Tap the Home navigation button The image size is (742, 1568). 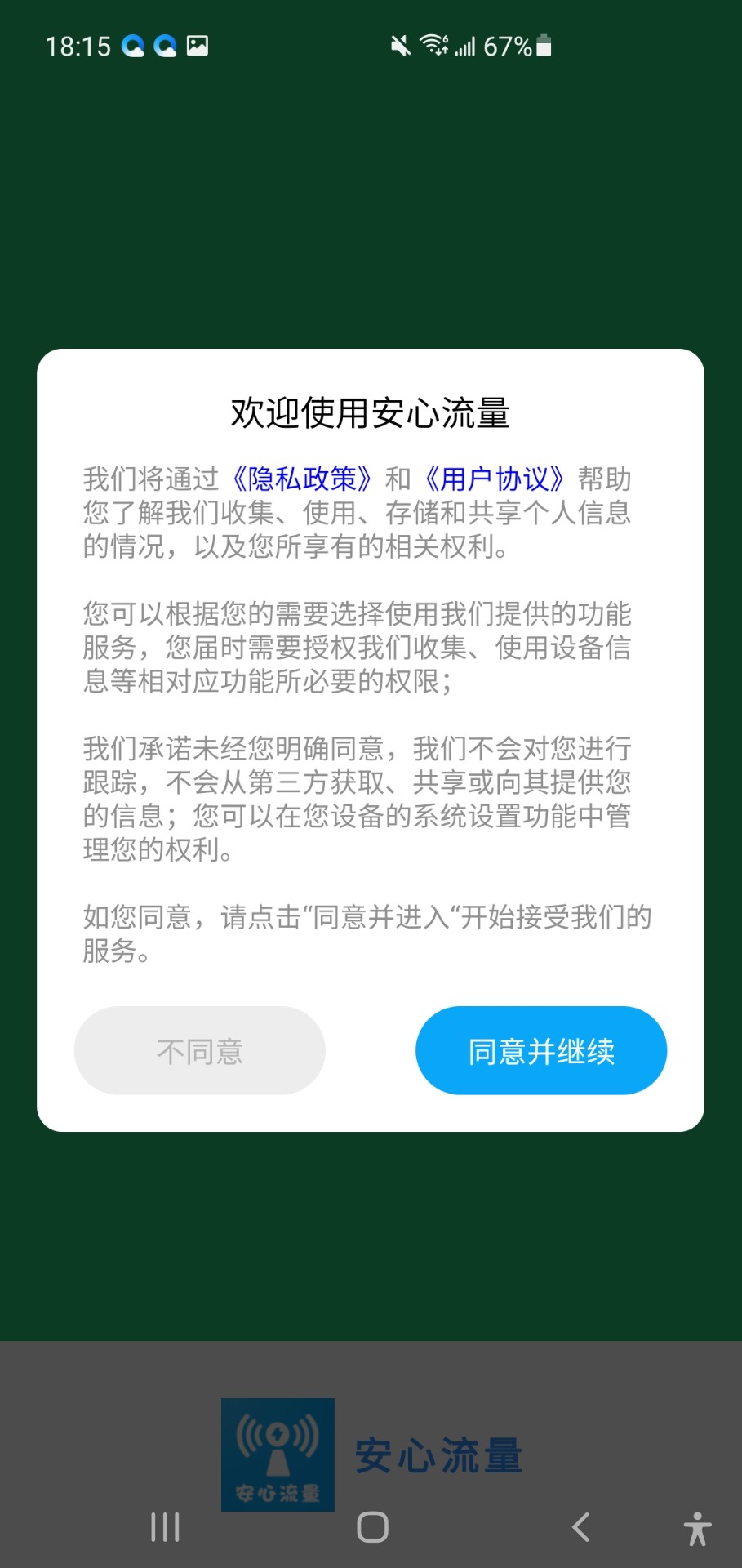[371, 1526]
